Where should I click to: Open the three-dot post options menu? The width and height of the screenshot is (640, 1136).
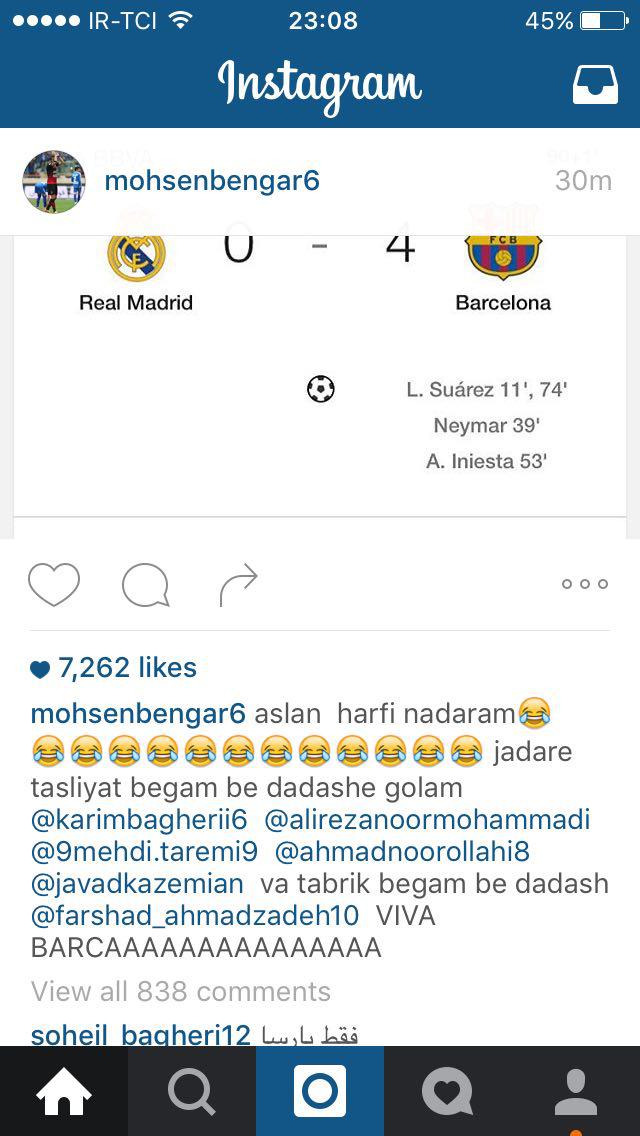point(585,584)
